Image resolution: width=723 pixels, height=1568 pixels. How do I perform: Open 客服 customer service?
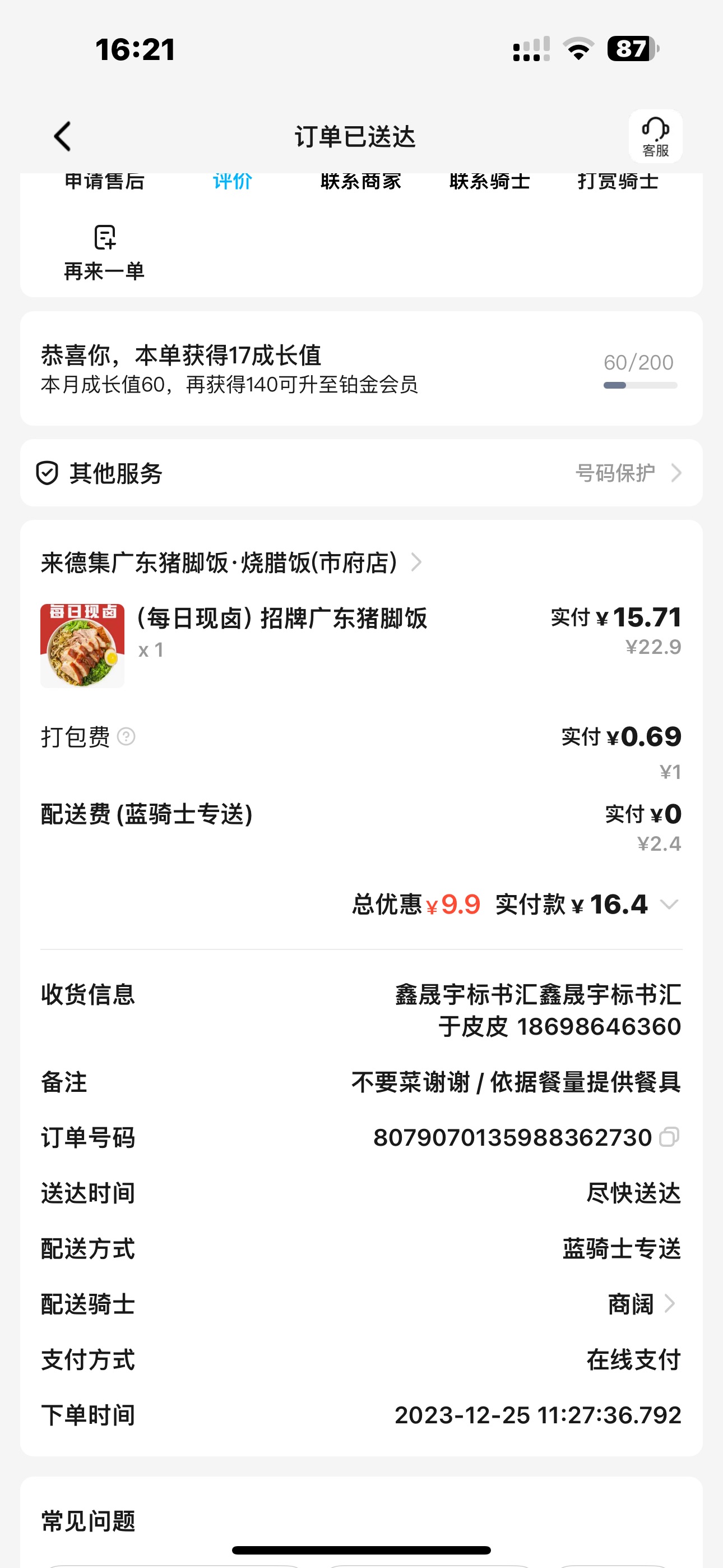pos(655,136)
